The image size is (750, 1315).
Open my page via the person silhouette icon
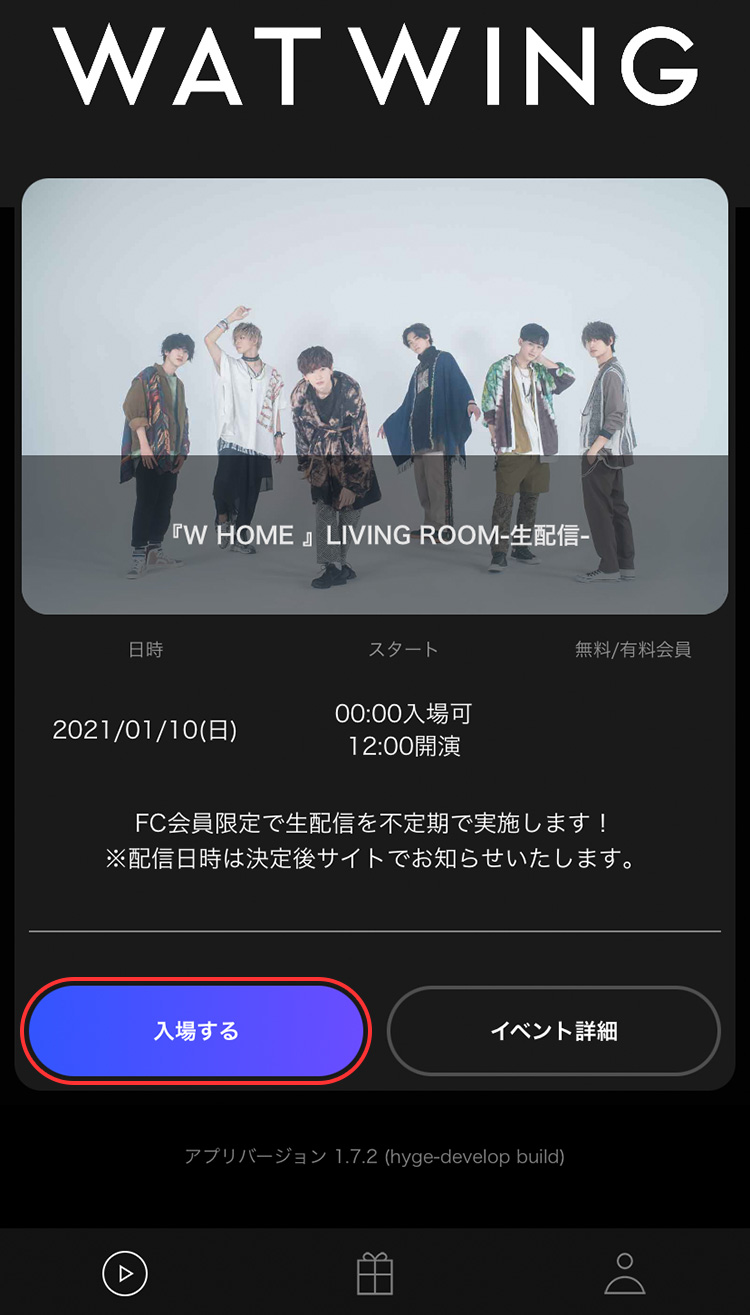(625, 1273)
